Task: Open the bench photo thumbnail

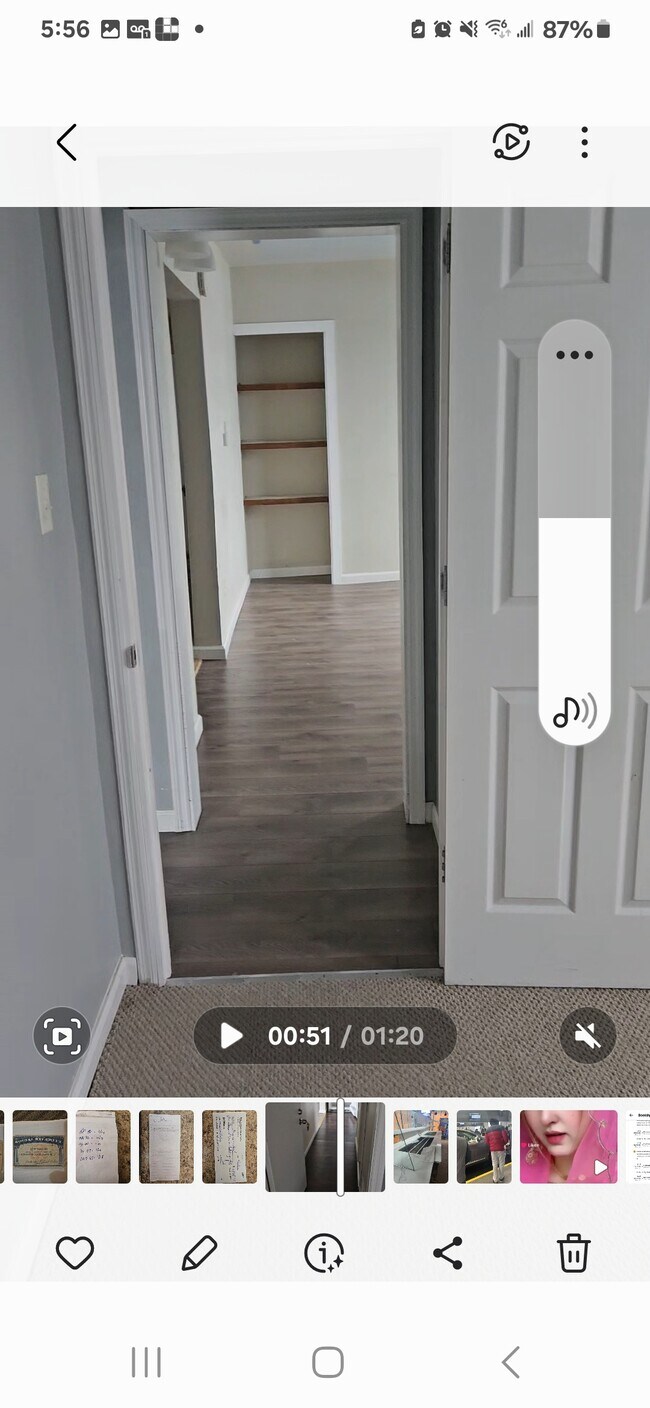Action: click(420, 1147)
